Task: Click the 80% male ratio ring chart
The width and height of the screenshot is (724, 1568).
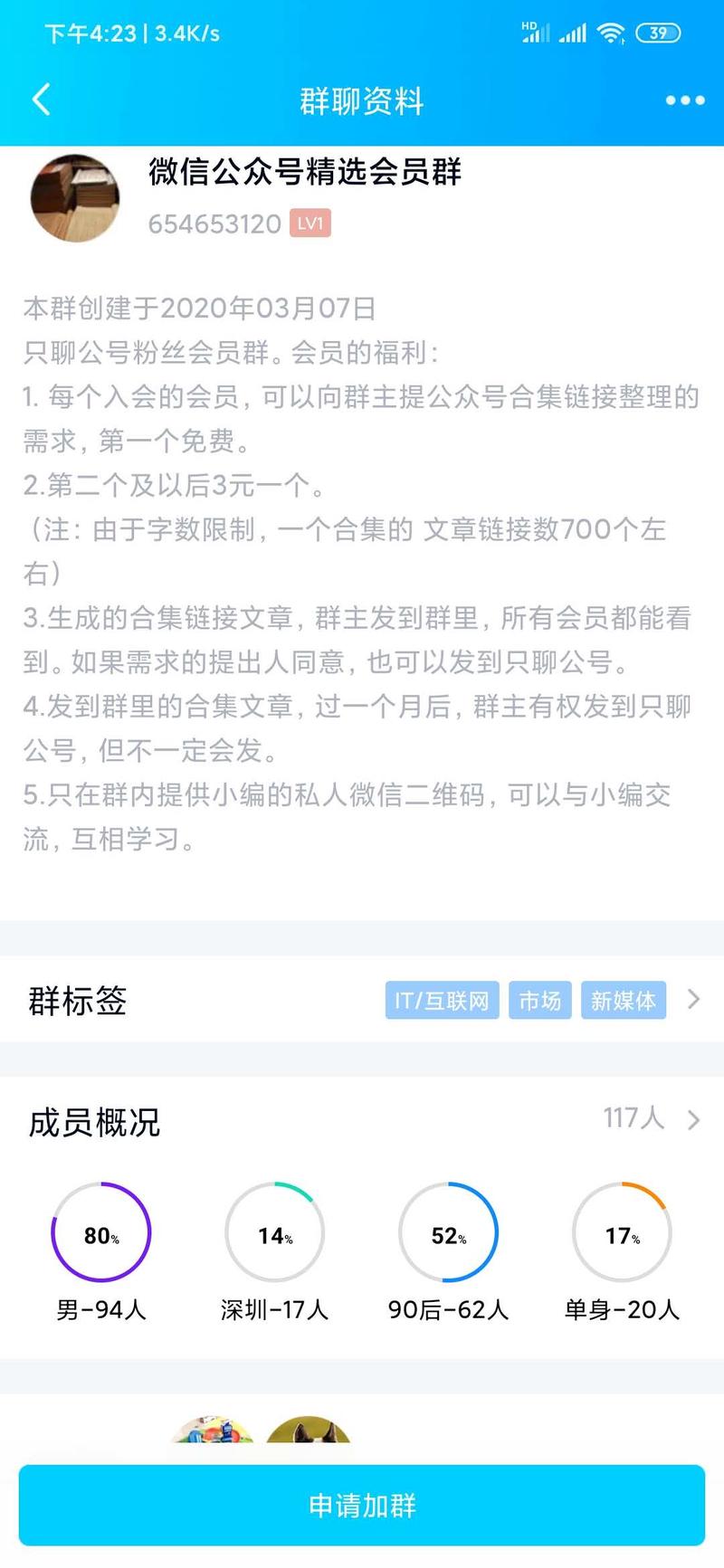Action: tap(100, 1232)
